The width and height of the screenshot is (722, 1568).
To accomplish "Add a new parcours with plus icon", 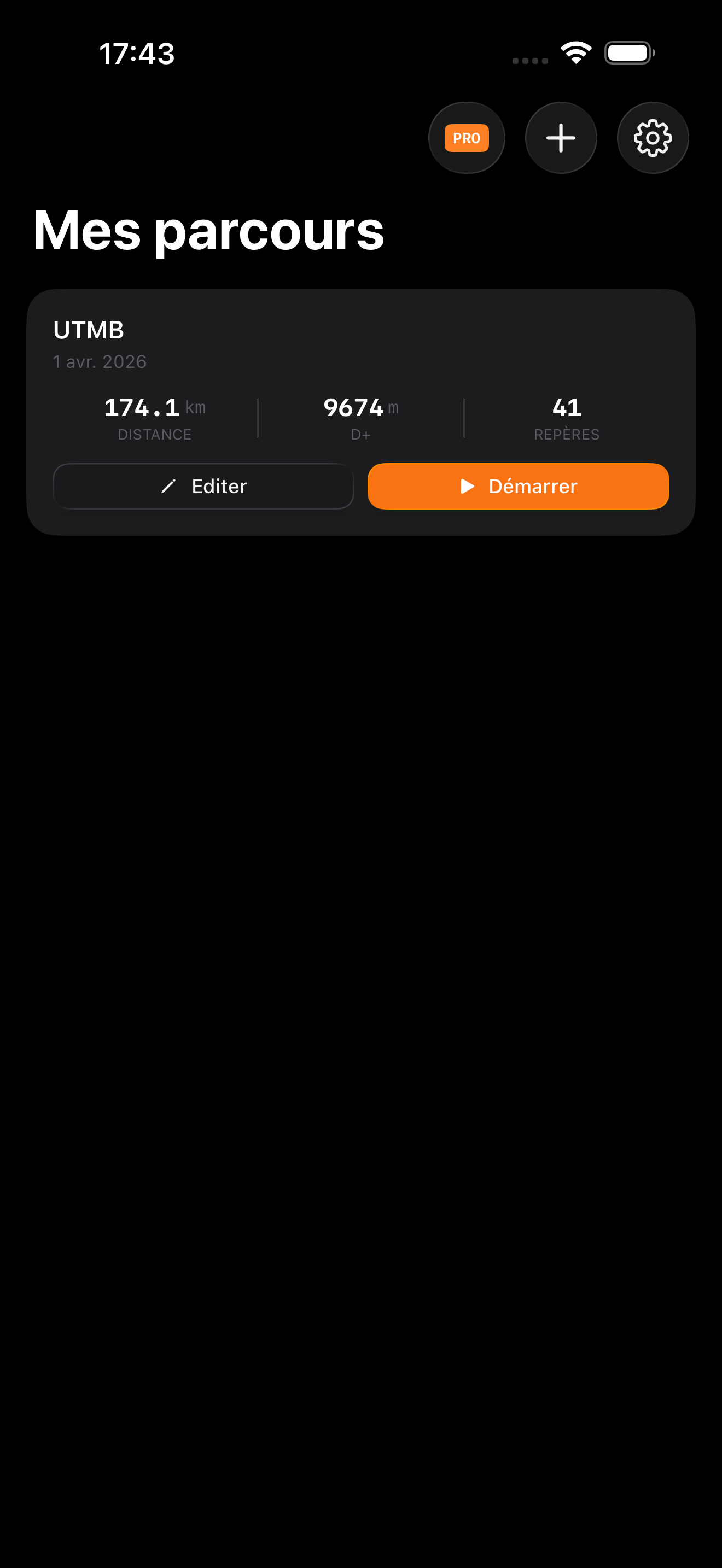I will [x=561, y=138].
